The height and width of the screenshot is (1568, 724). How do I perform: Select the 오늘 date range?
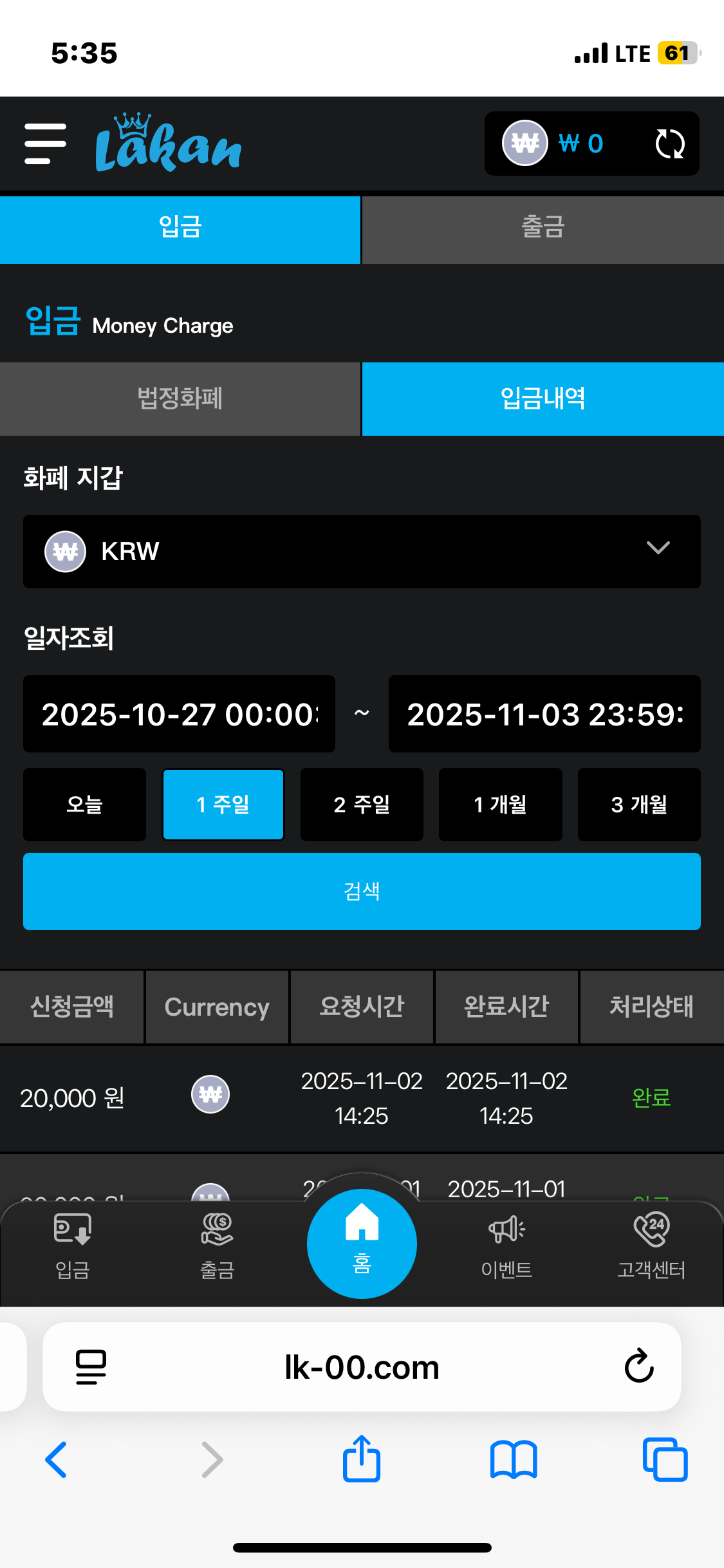click(84, 805)
